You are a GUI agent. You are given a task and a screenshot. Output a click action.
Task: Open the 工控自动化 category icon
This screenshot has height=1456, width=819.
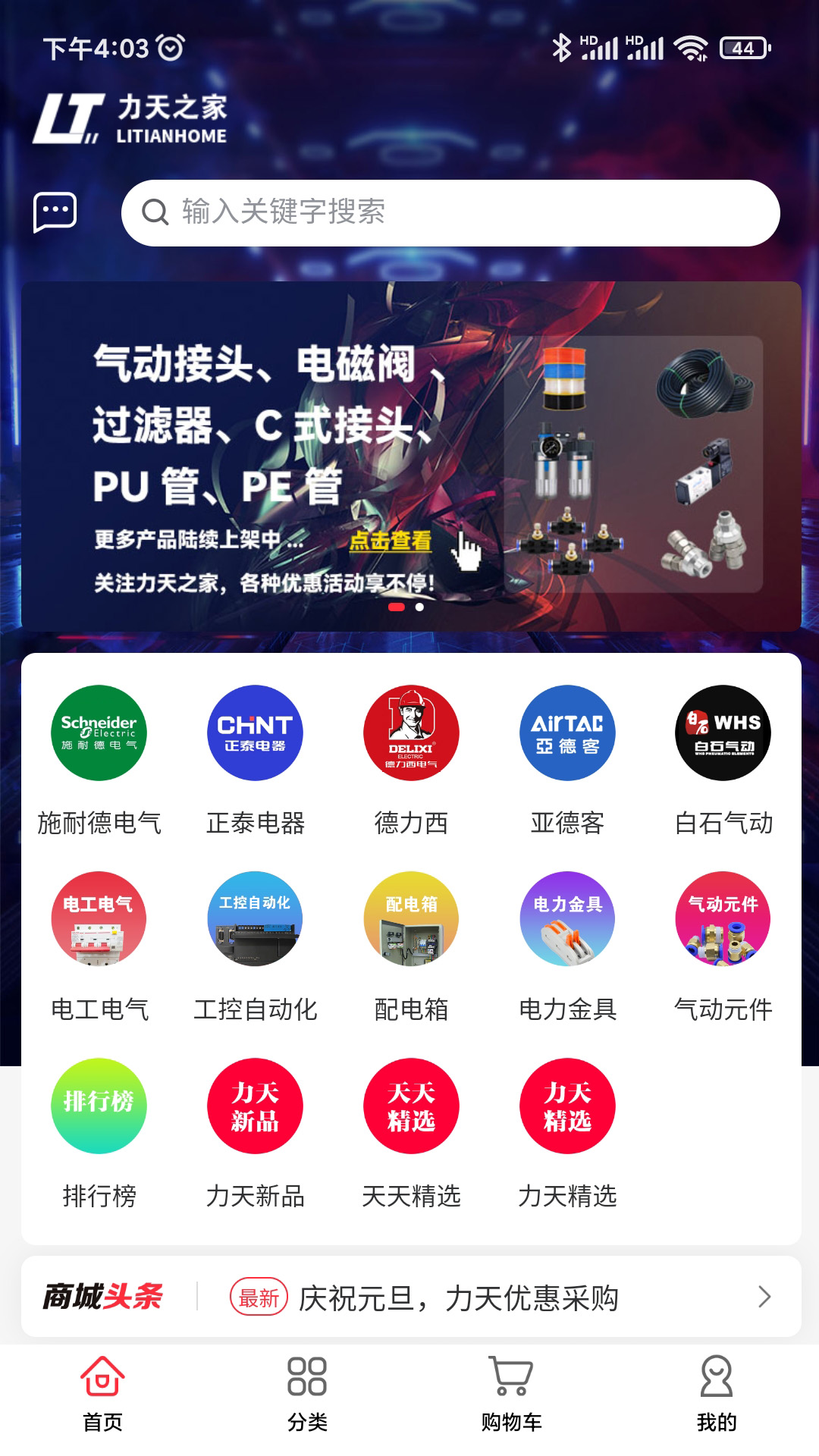tap(256, 918)
